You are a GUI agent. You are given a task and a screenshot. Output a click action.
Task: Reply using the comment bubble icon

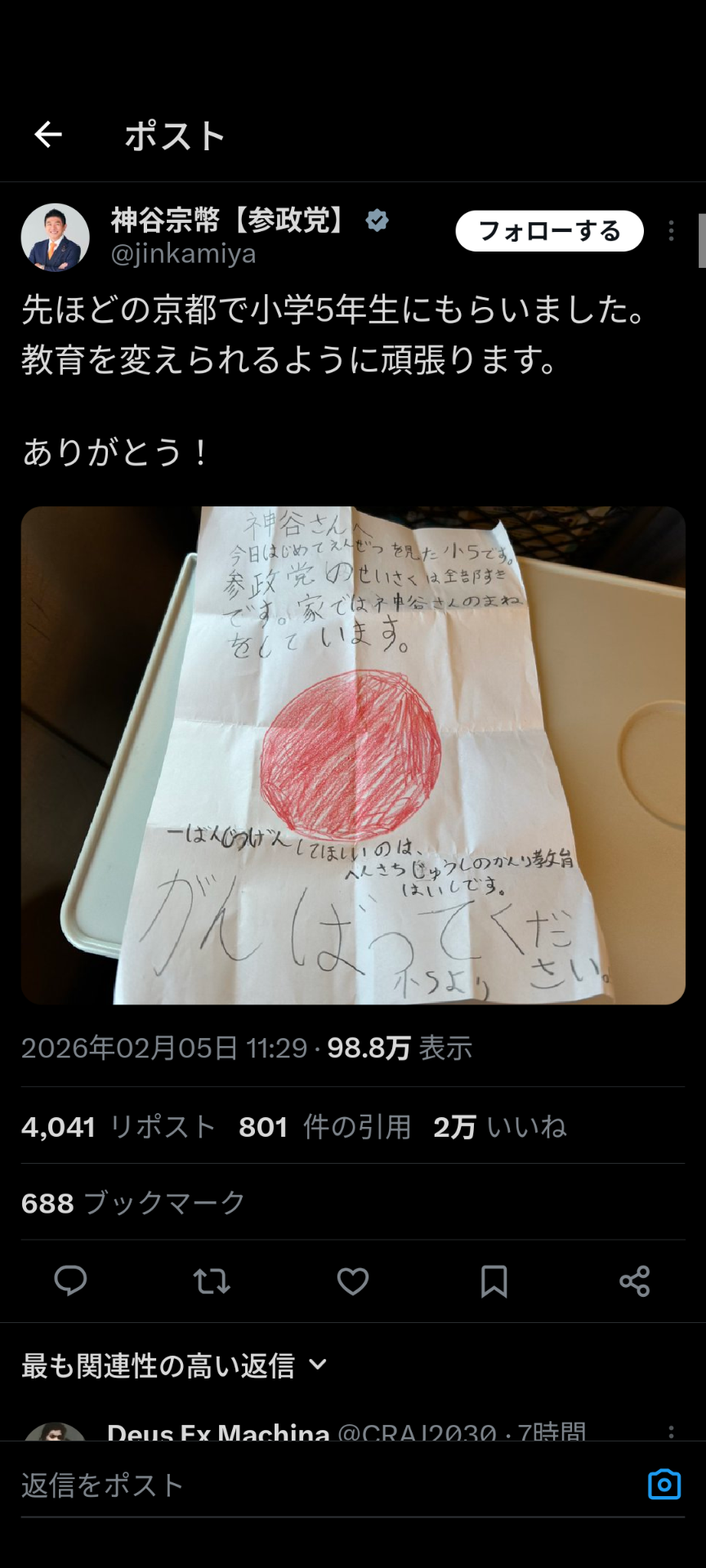(x=70, y=1281)
